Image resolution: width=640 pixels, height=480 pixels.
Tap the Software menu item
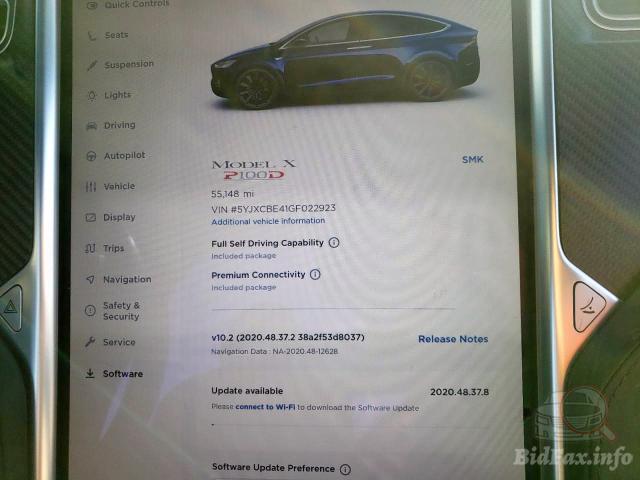(122, 374)
